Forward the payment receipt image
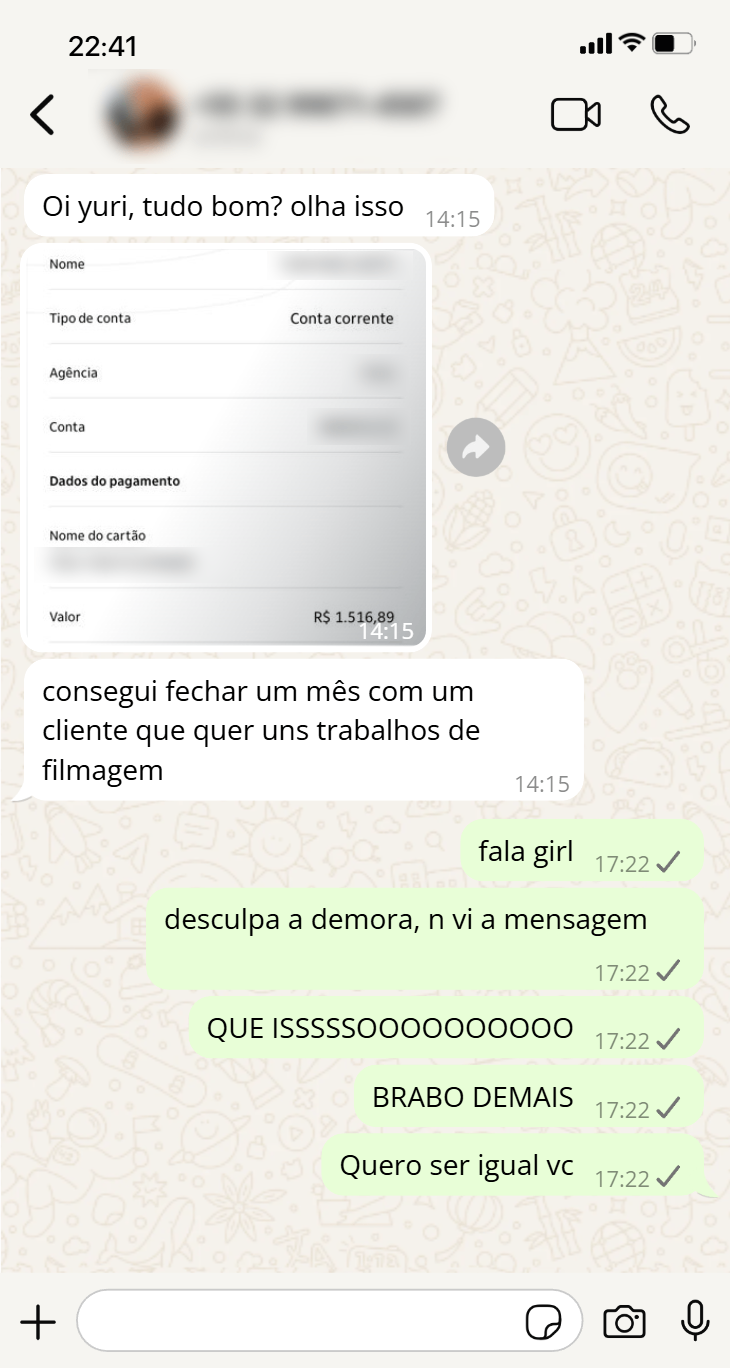 point(476,447)
